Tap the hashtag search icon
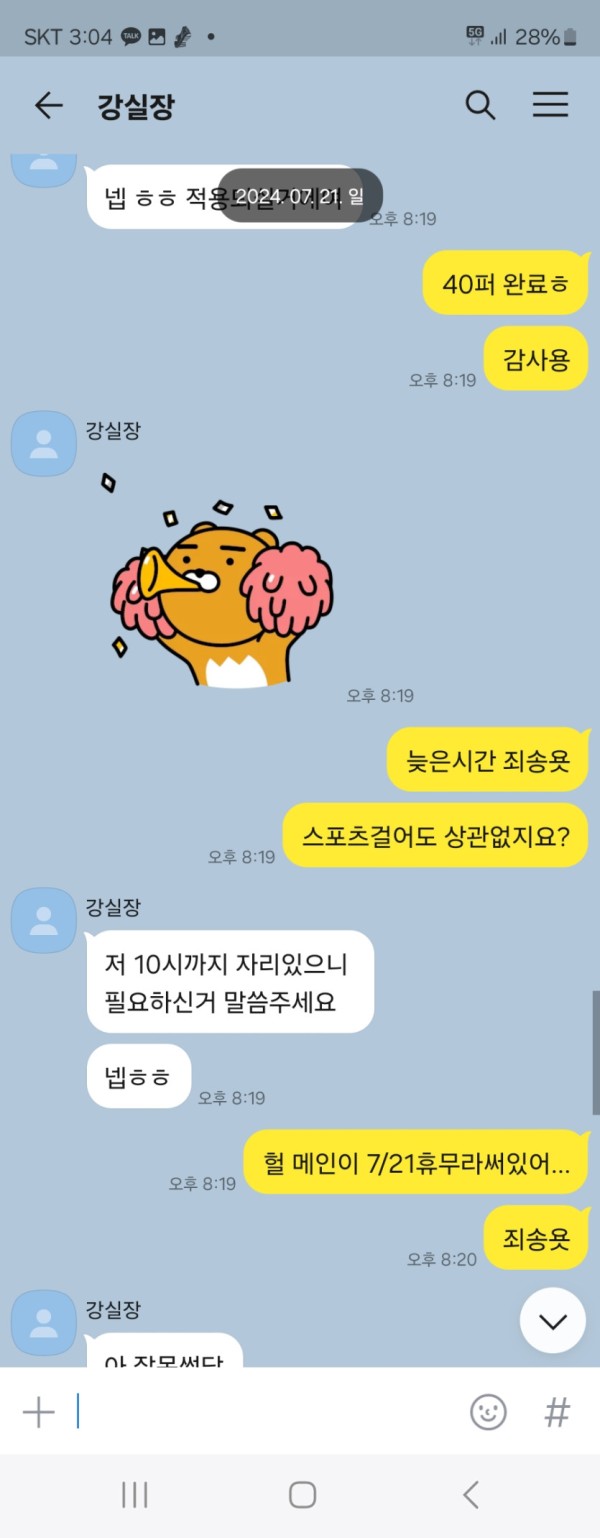This screenshot has width=600, height=1538. (557, 1413)
